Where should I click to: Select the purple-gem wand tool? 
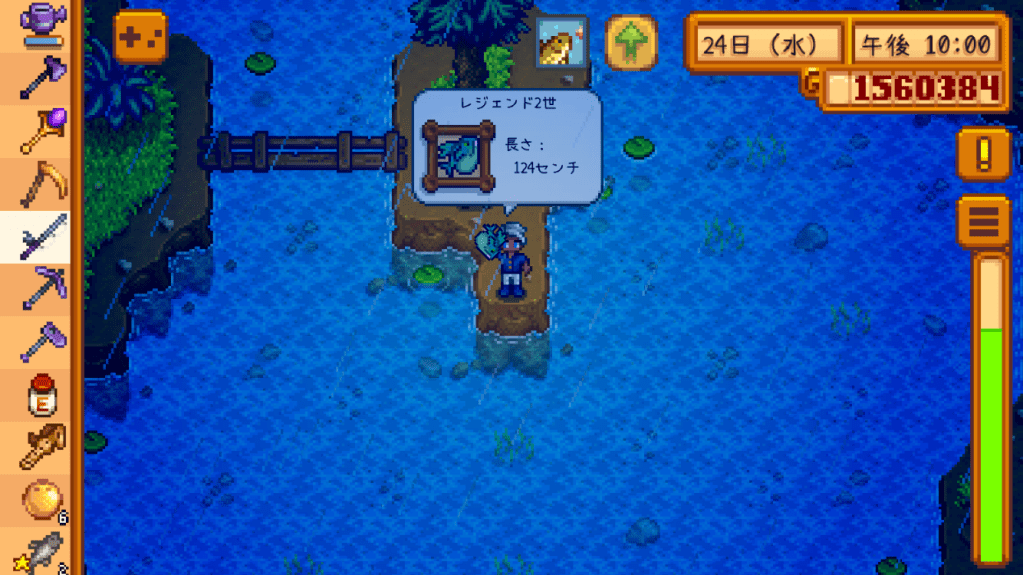click(x=40, y=131)
